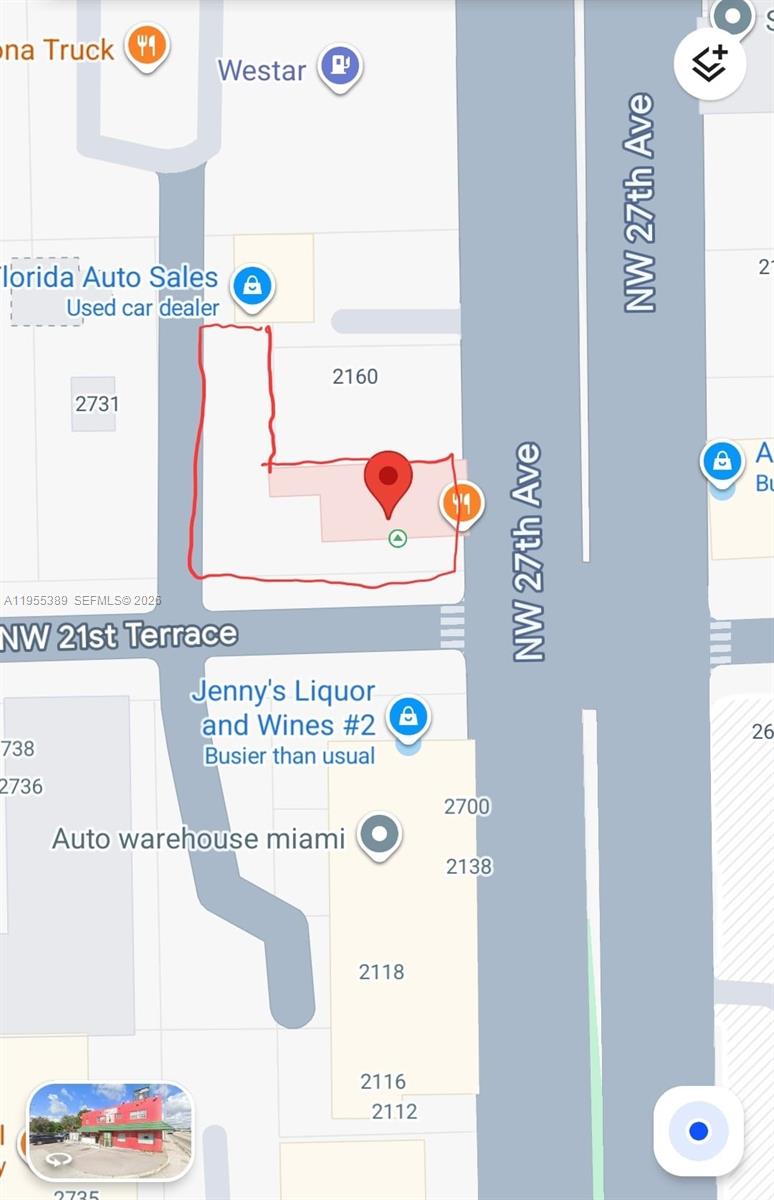774x1200 pixels.
Task: Select the orange restaurant pin beside the marker
Action: pyautogui.click(x=462, y=503)
